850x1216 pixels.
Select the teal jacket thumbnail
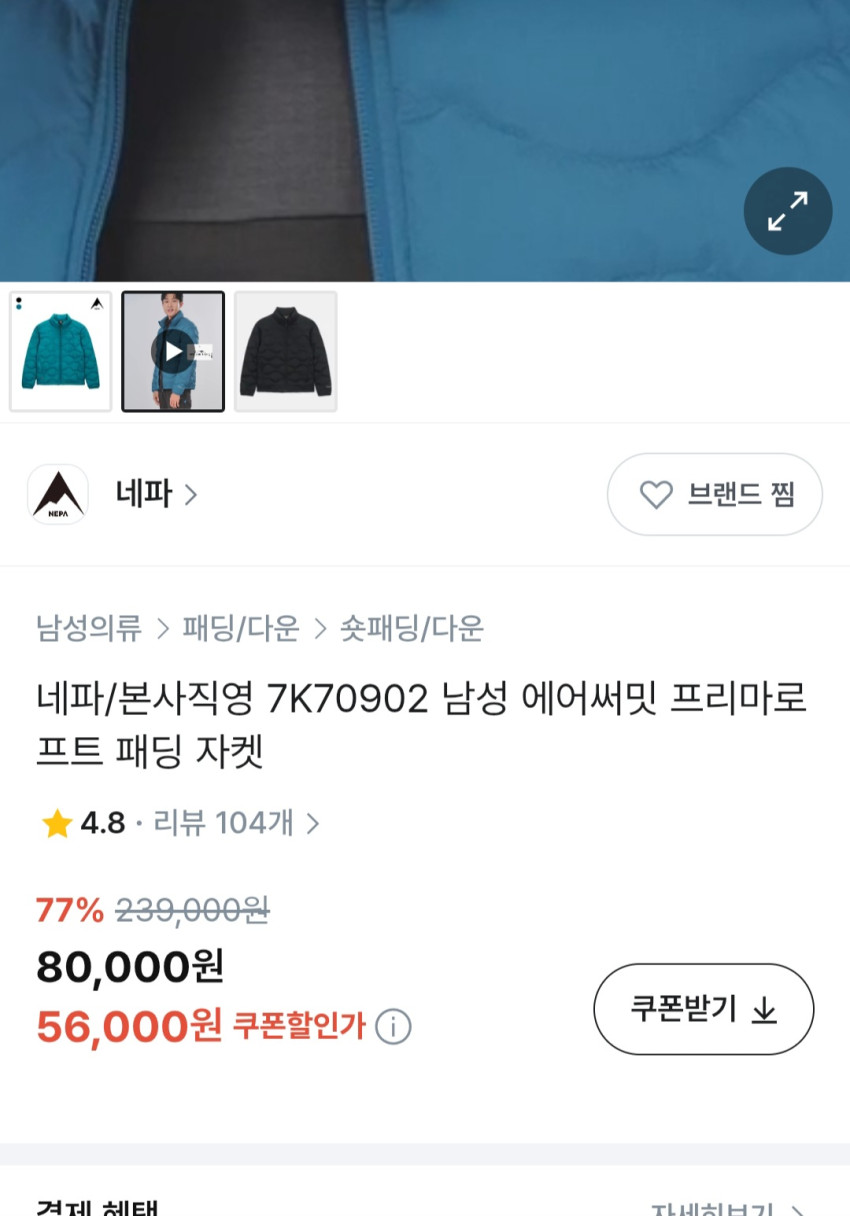tap(61, 352)
